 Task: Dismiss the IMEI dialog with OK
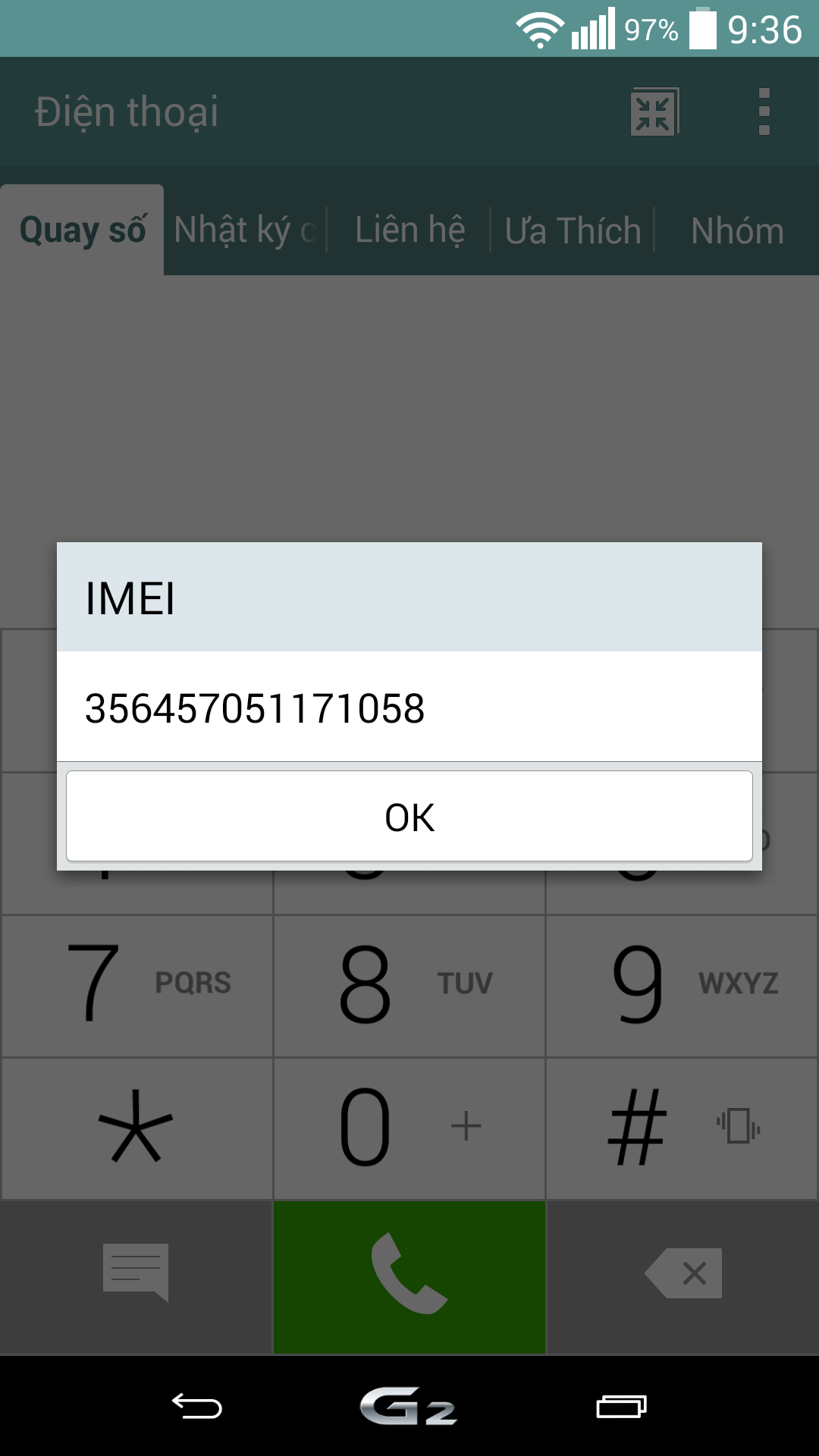click(409, 817)
